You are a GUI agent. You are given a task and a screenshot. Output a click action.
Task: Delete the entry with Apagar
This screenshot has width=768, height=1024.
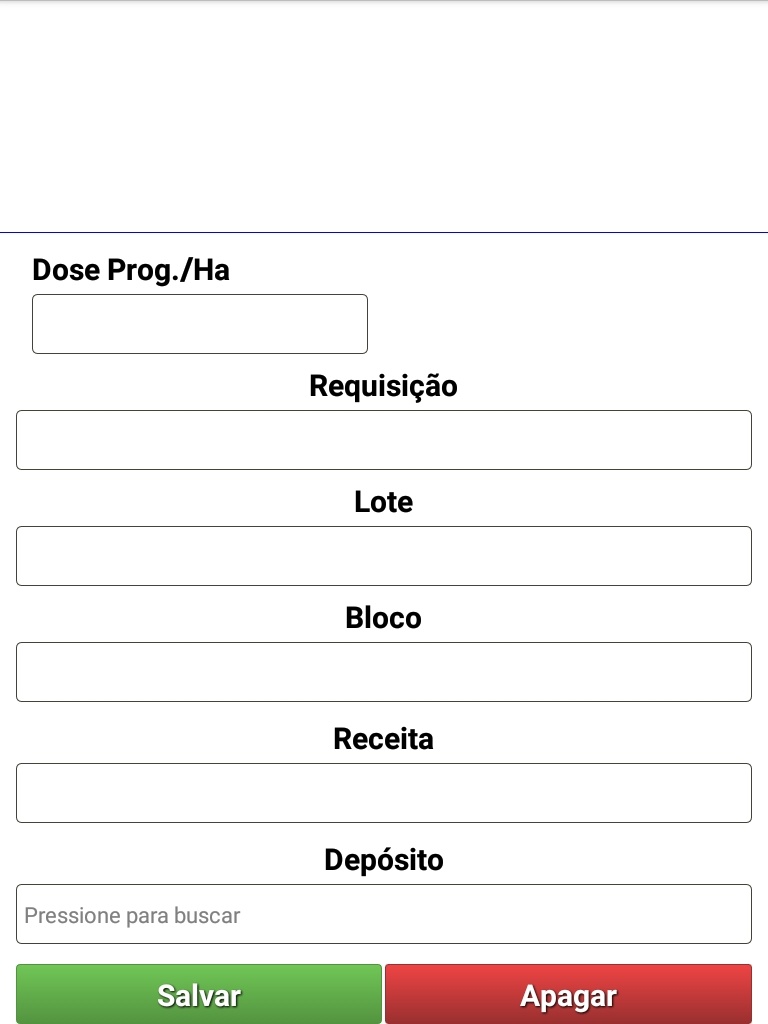568,994
